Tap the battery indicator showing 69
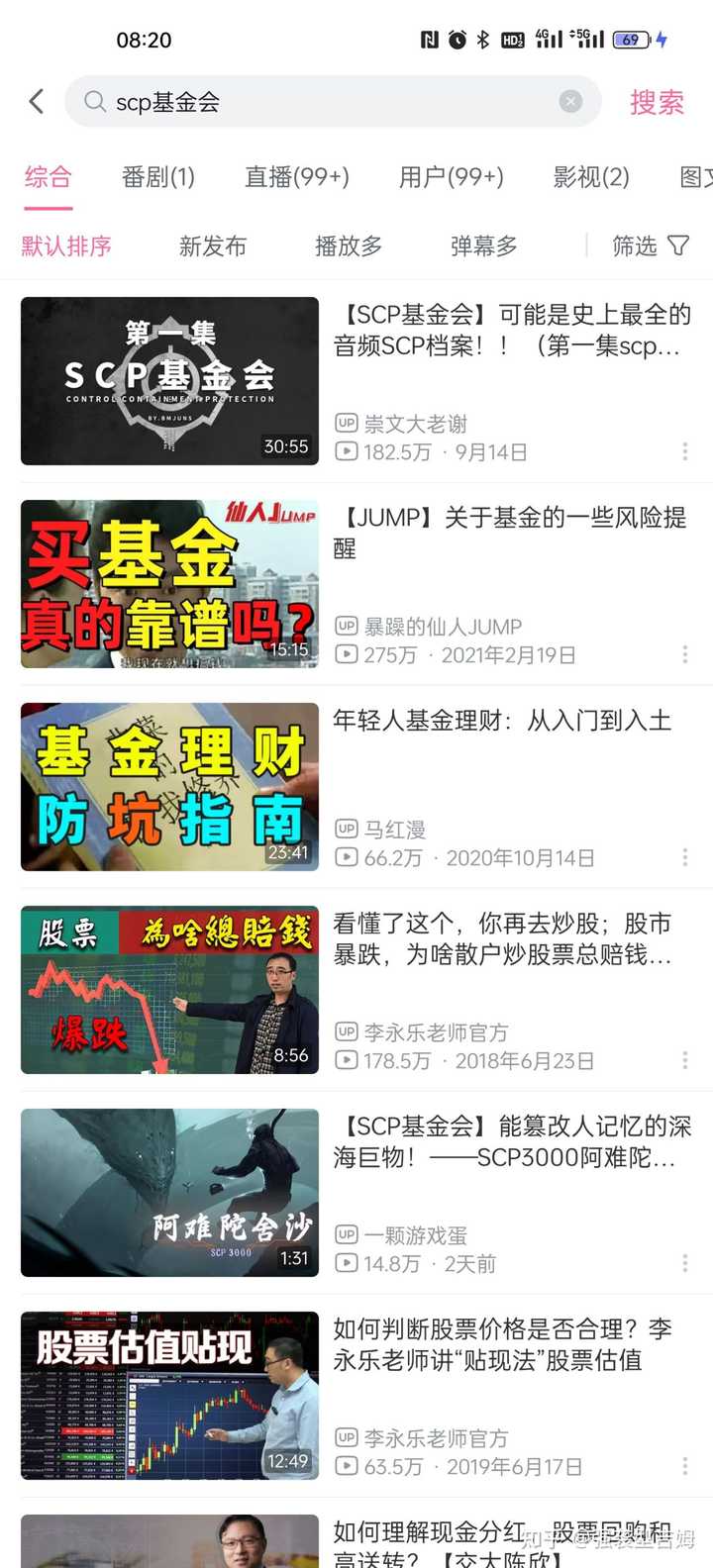 pyautogui.click(x=627, y=41)
